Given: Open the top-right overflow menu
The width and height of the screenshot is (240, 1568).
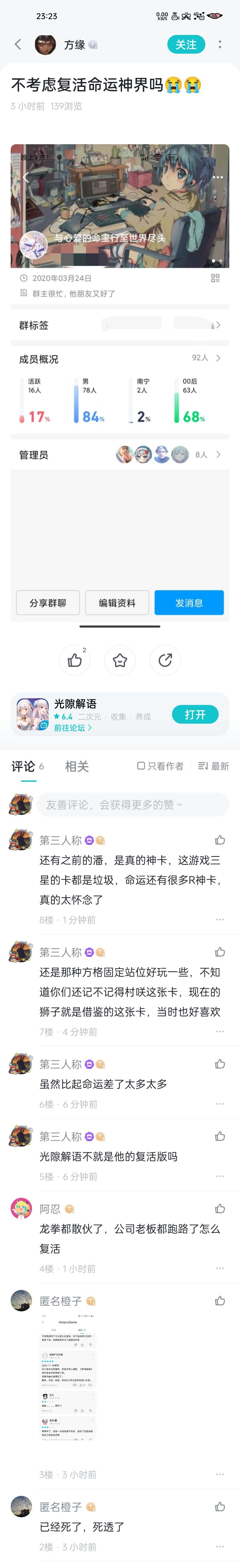Looking at the screenshot, I should [220, 44].
